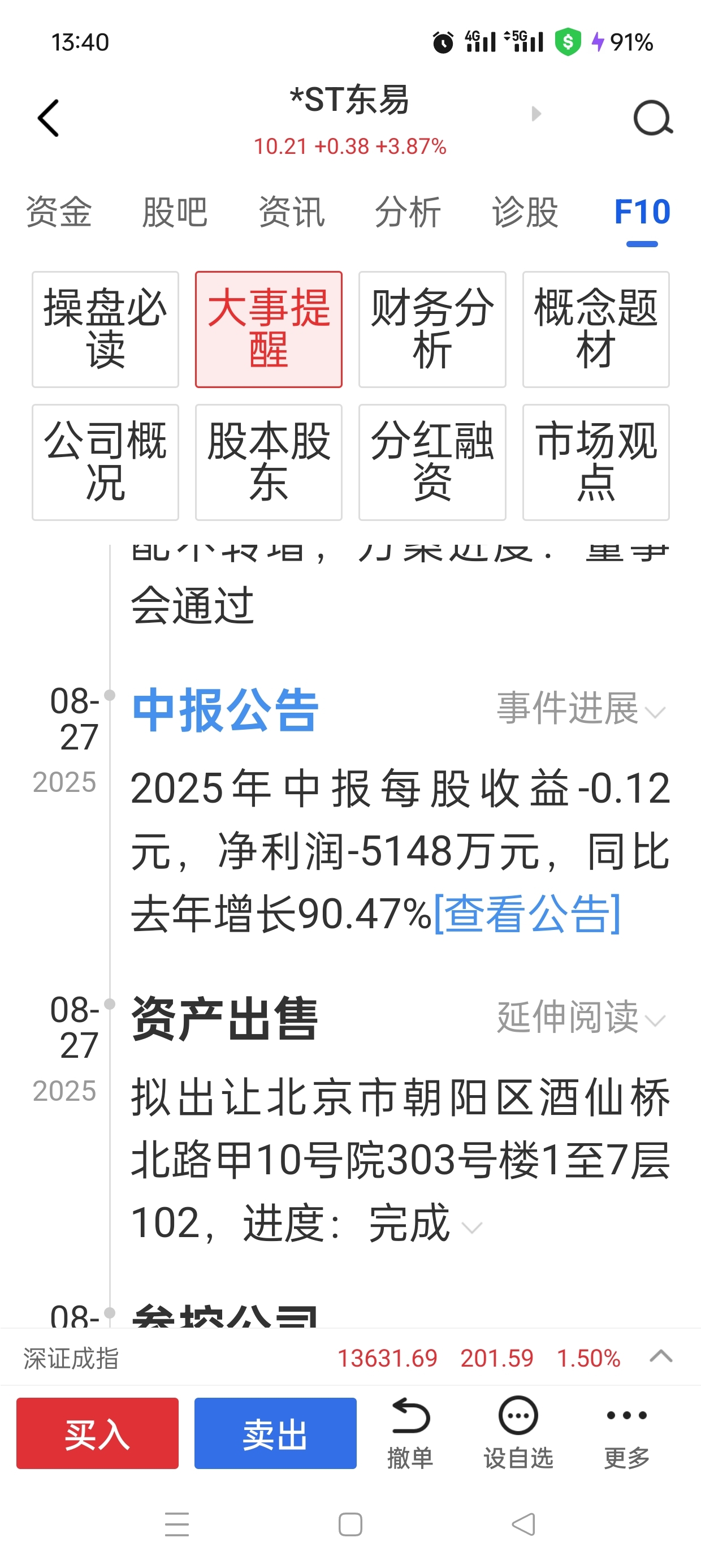The image size is (701, 1568).
Task: Open the 财务分析 section
Action: tap(432, 329)
